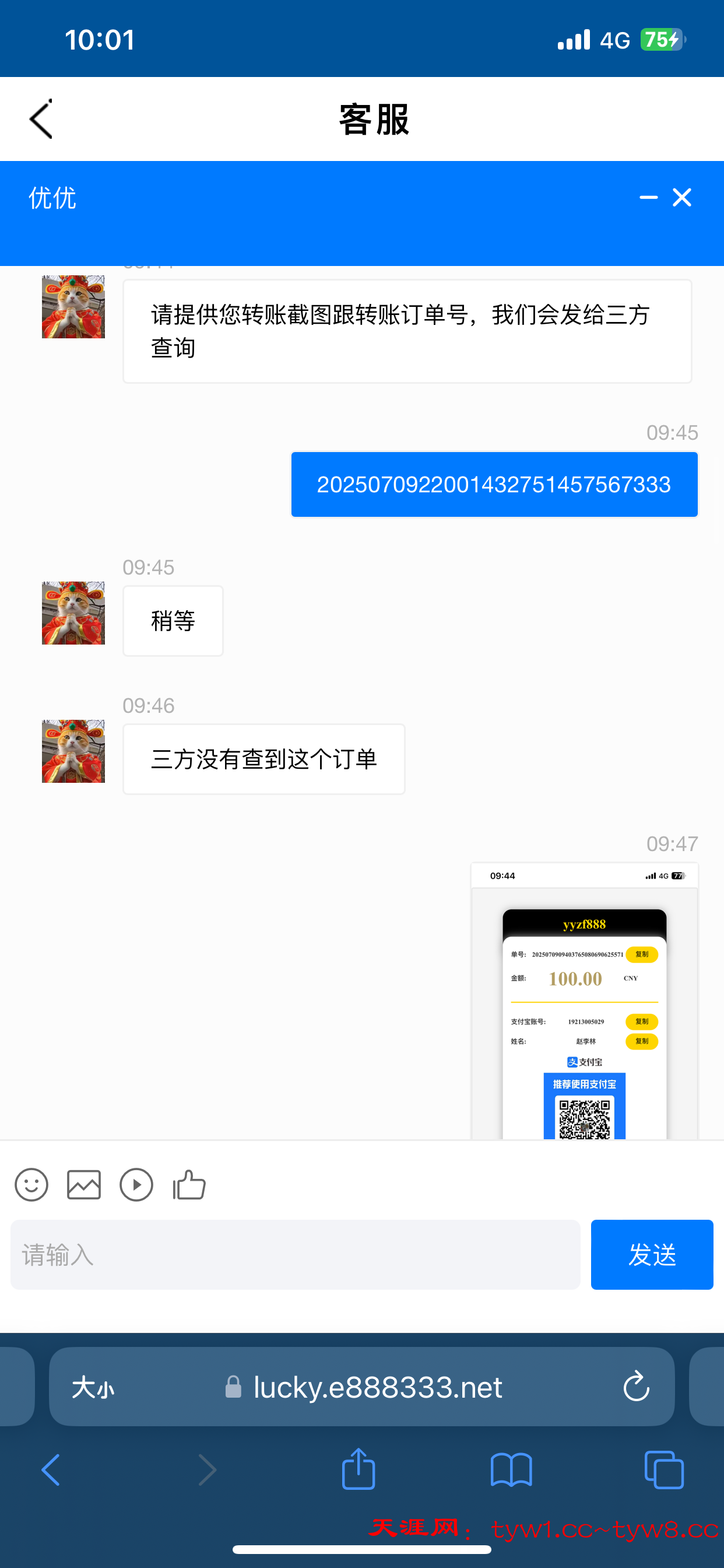Minimize the 优优 chat window
The height and width of the screenshot is (1568, 724).
click(648, 197)
